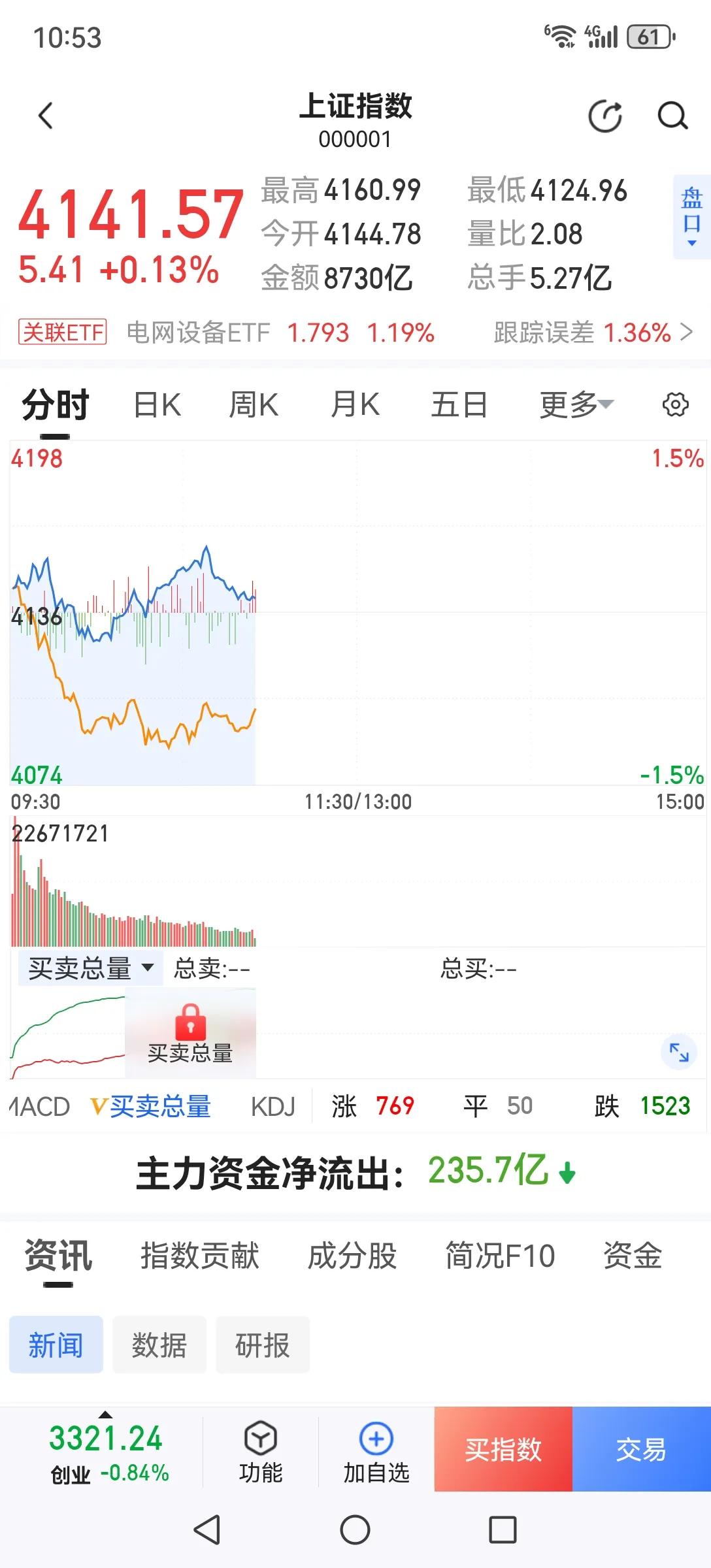Go back with the arrow
711x1568 pixels.
coord(44,114)
